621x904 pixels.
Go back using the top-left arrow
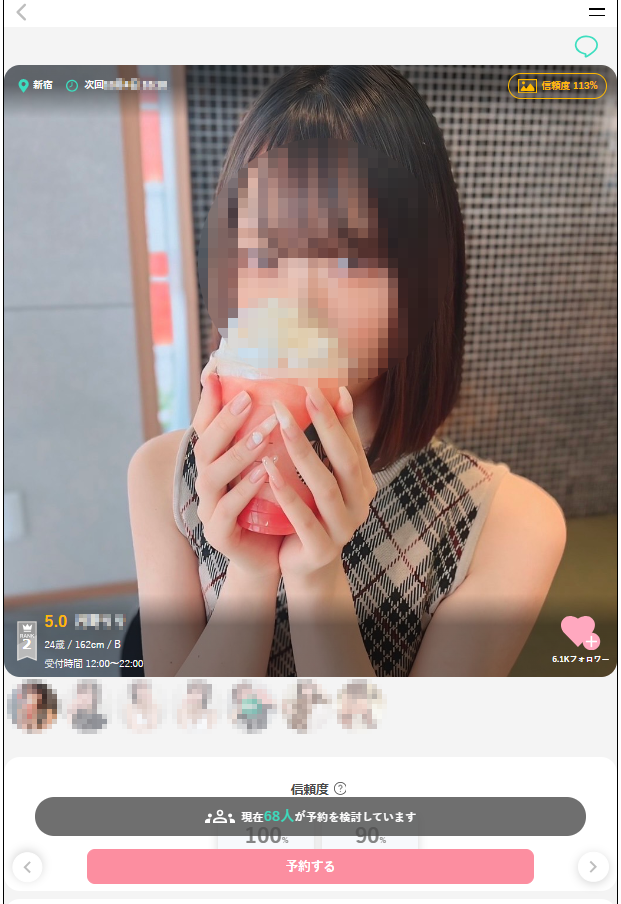(22, 13)
